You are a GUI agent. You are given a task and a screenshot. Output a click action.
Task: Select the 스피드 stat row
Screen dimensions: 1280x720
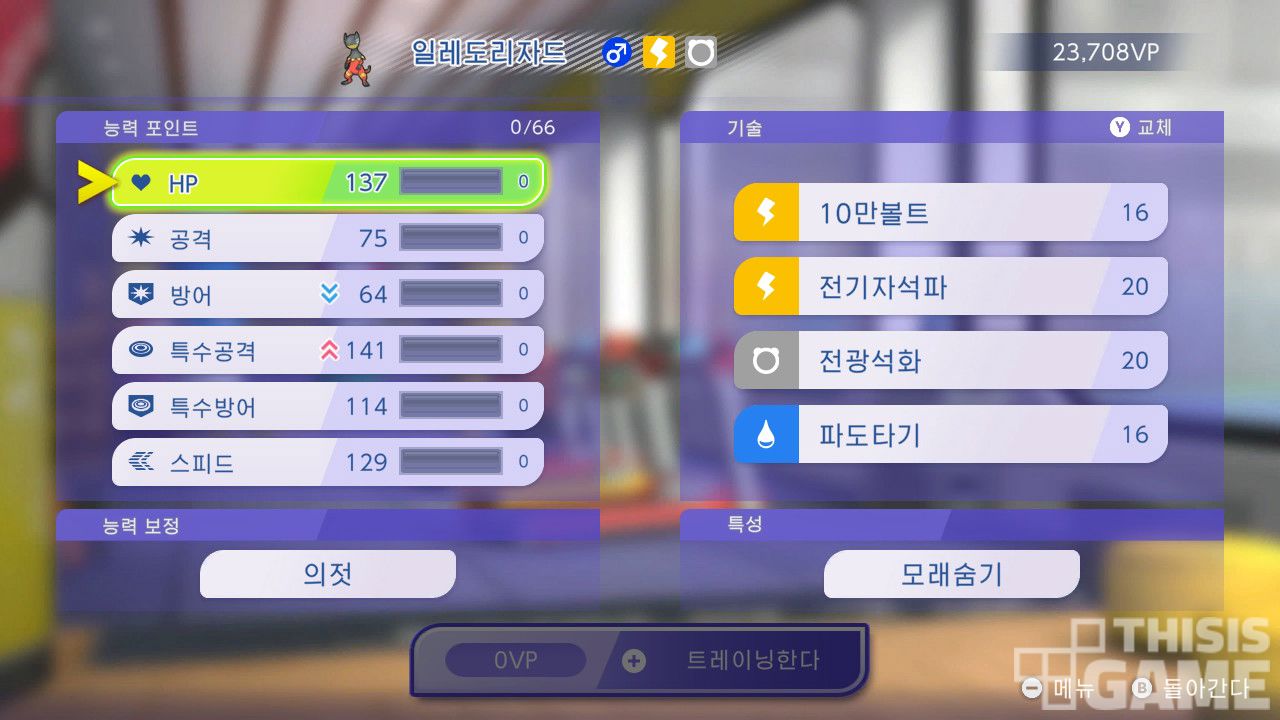pyautogui.click(x=327, y=462)
